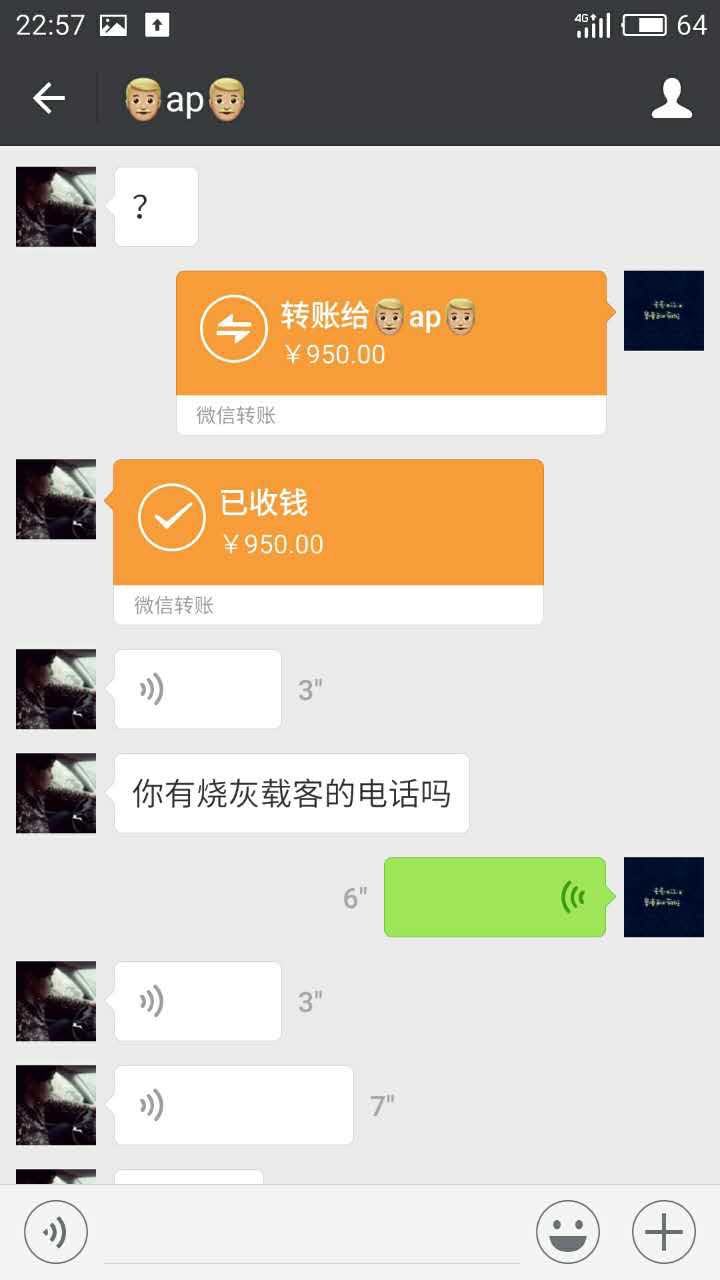
Task: Go back from the ap chat
Action: coord(48,98)
